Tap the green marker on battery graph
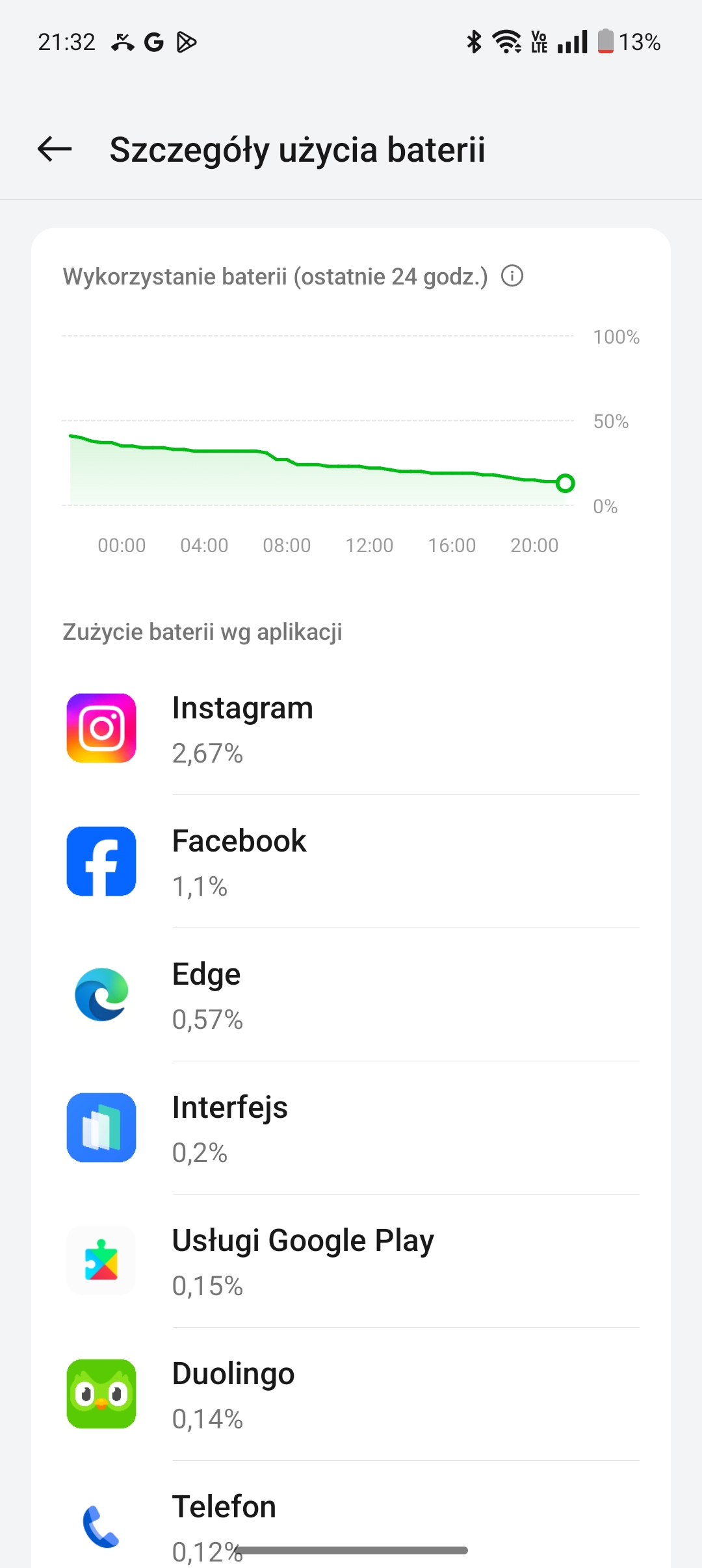This screenshot has height=1568, width=702. coord(565,483)
